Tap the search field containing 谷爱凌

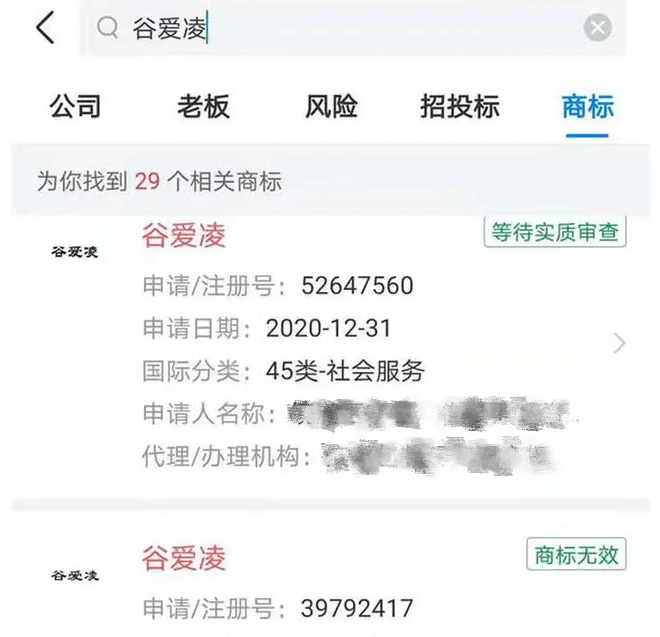coord(340,28)
